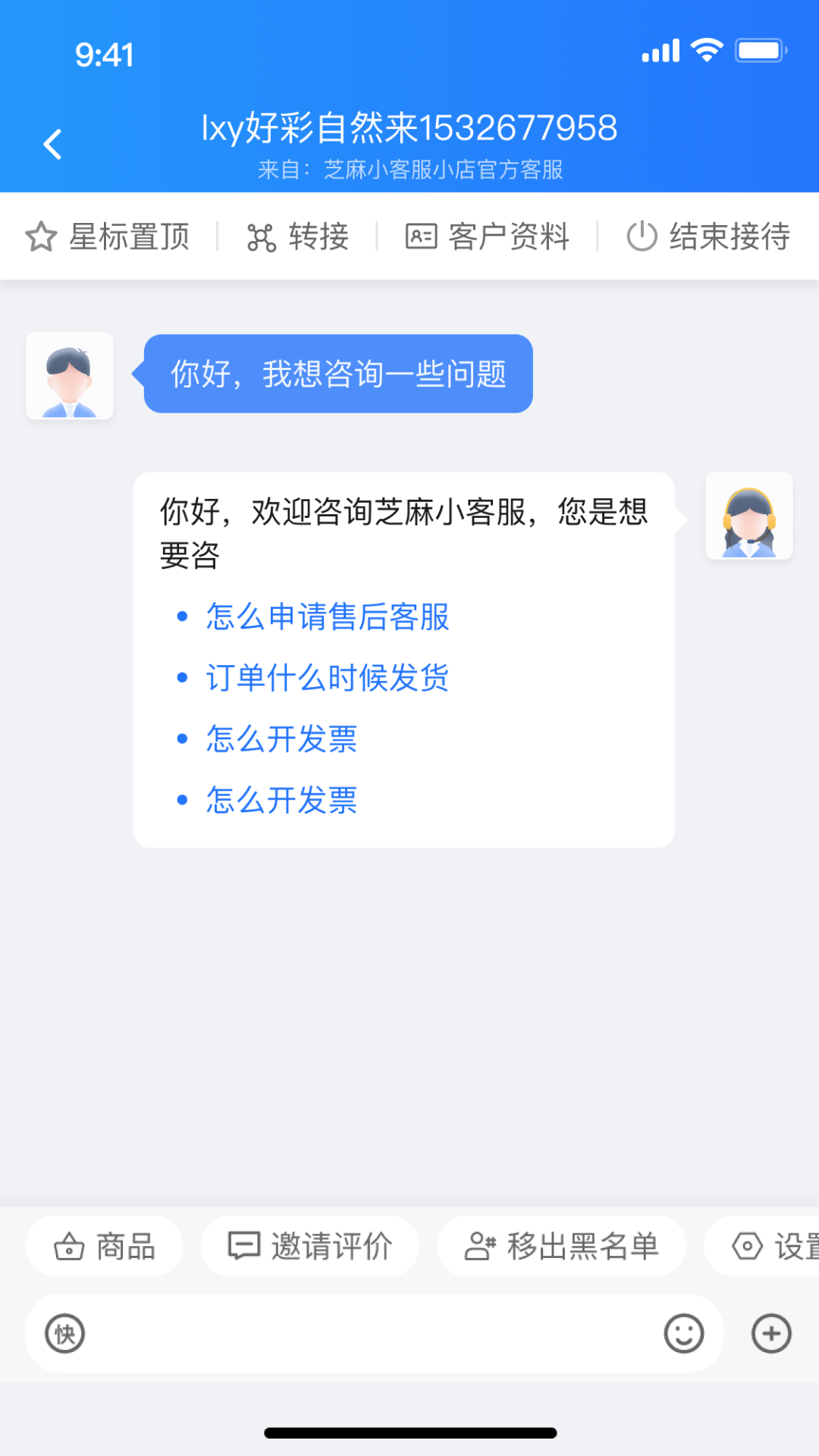Image resolution: width=819 pixels, height=1456 pixels.
Task: Tap the customer's avatar thumbnail
Action: point(69,375)
